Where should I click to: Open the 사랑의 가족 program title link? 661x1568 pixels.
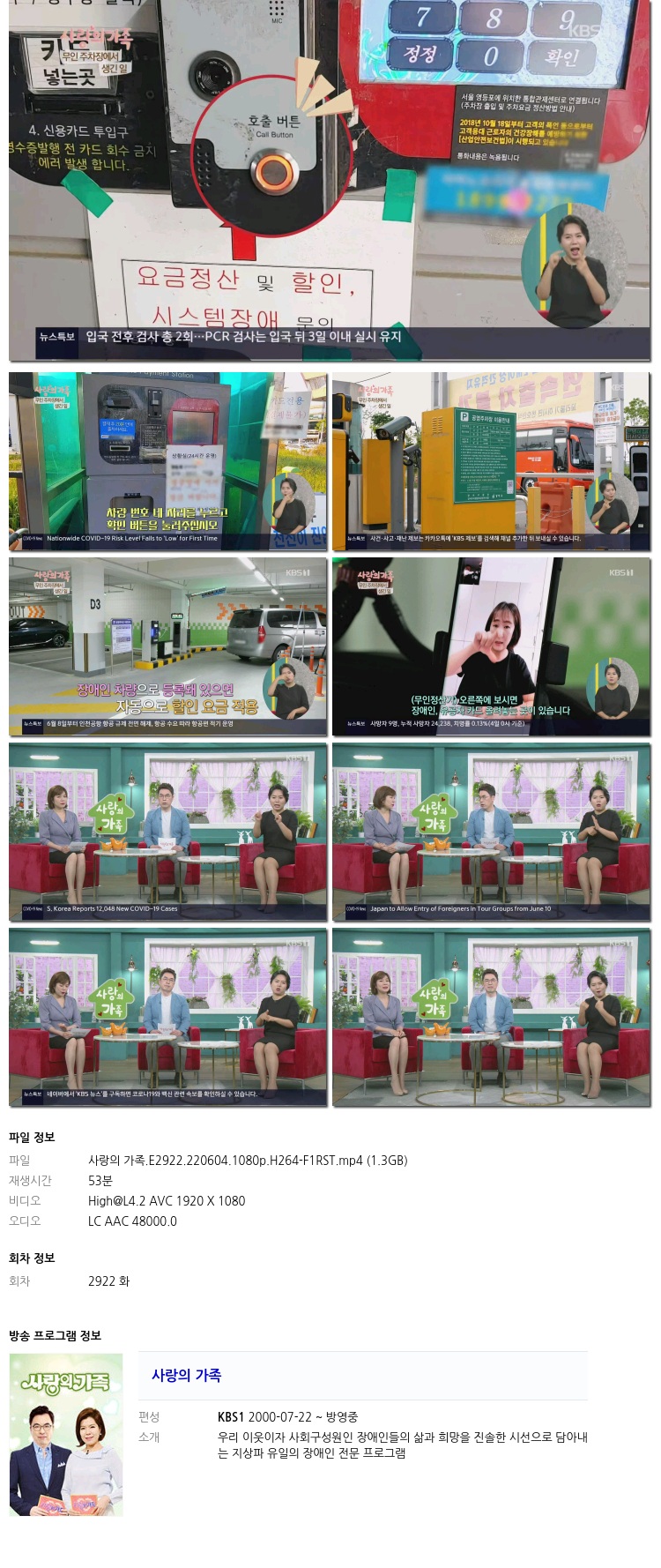point(186,1375)
